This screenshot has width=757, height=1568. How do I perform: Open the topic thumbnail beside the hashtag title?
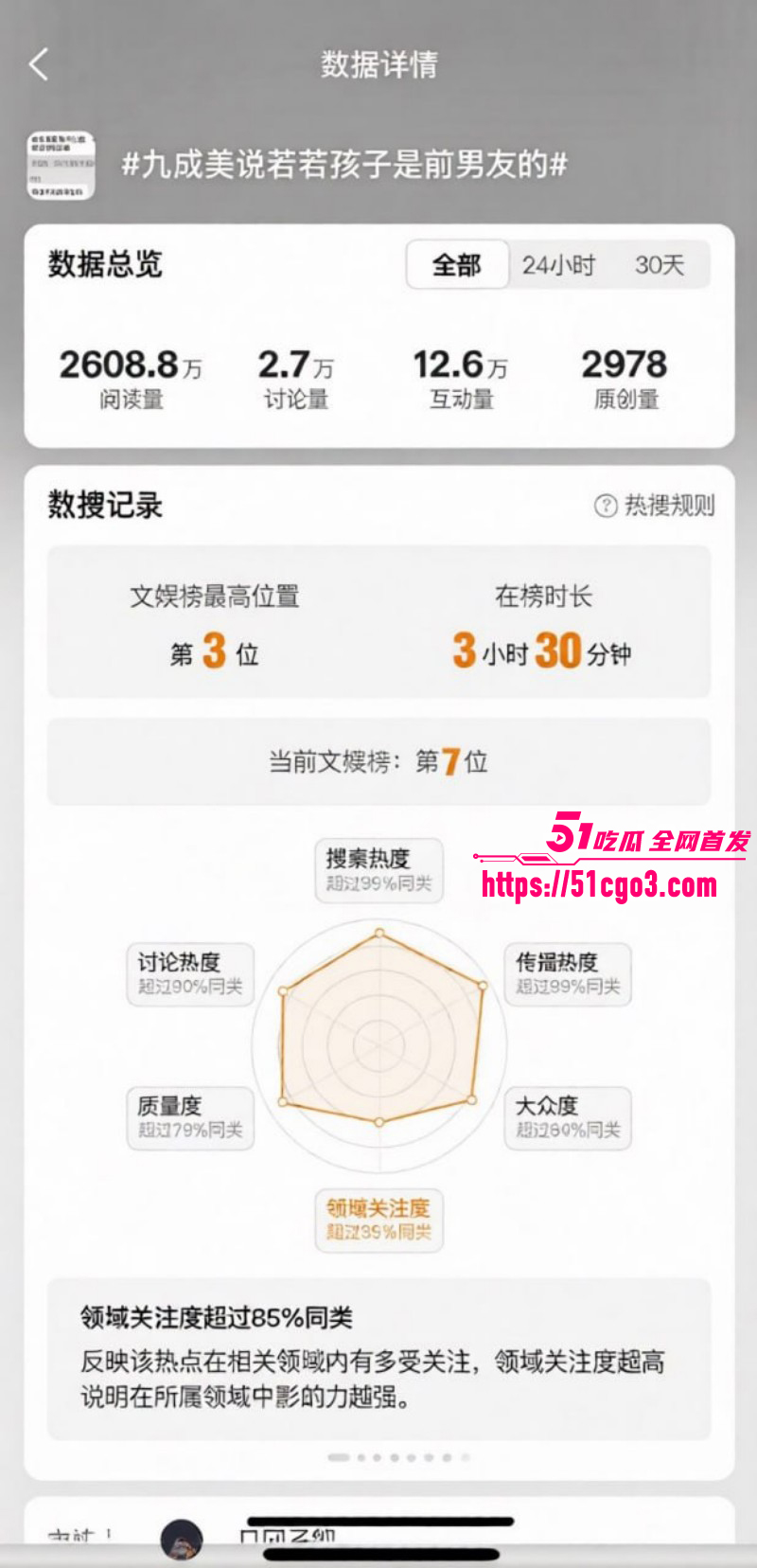click(61, 166)
